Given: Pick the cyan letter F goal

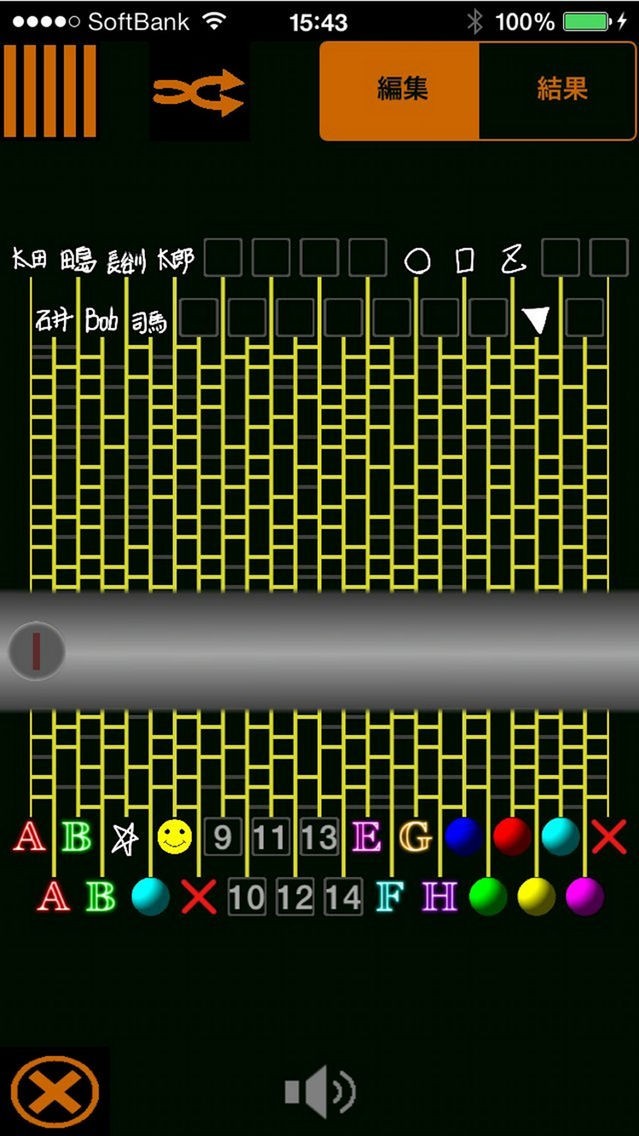Looking at the screenshot, I should tap(391, 897).
